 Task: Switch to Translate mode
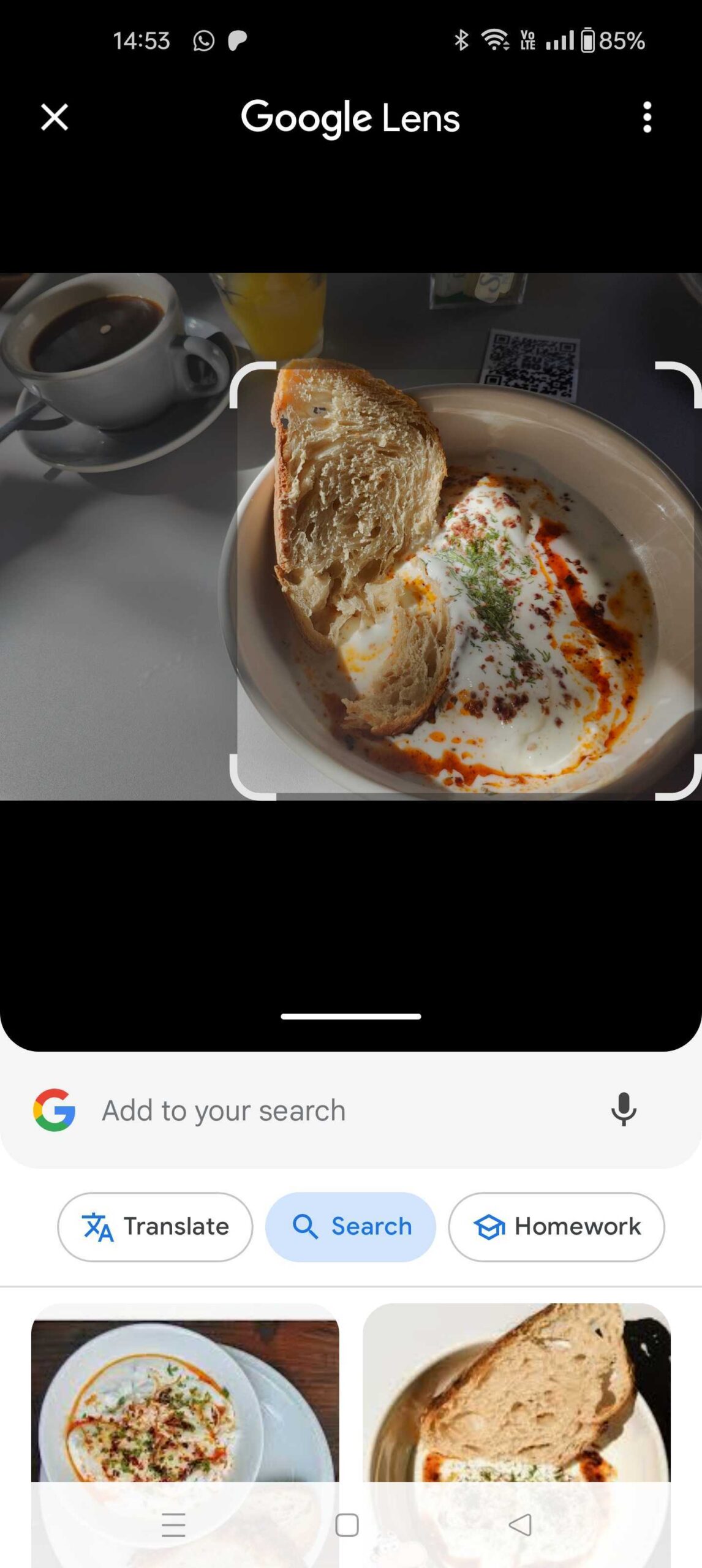pos(155,1227)
